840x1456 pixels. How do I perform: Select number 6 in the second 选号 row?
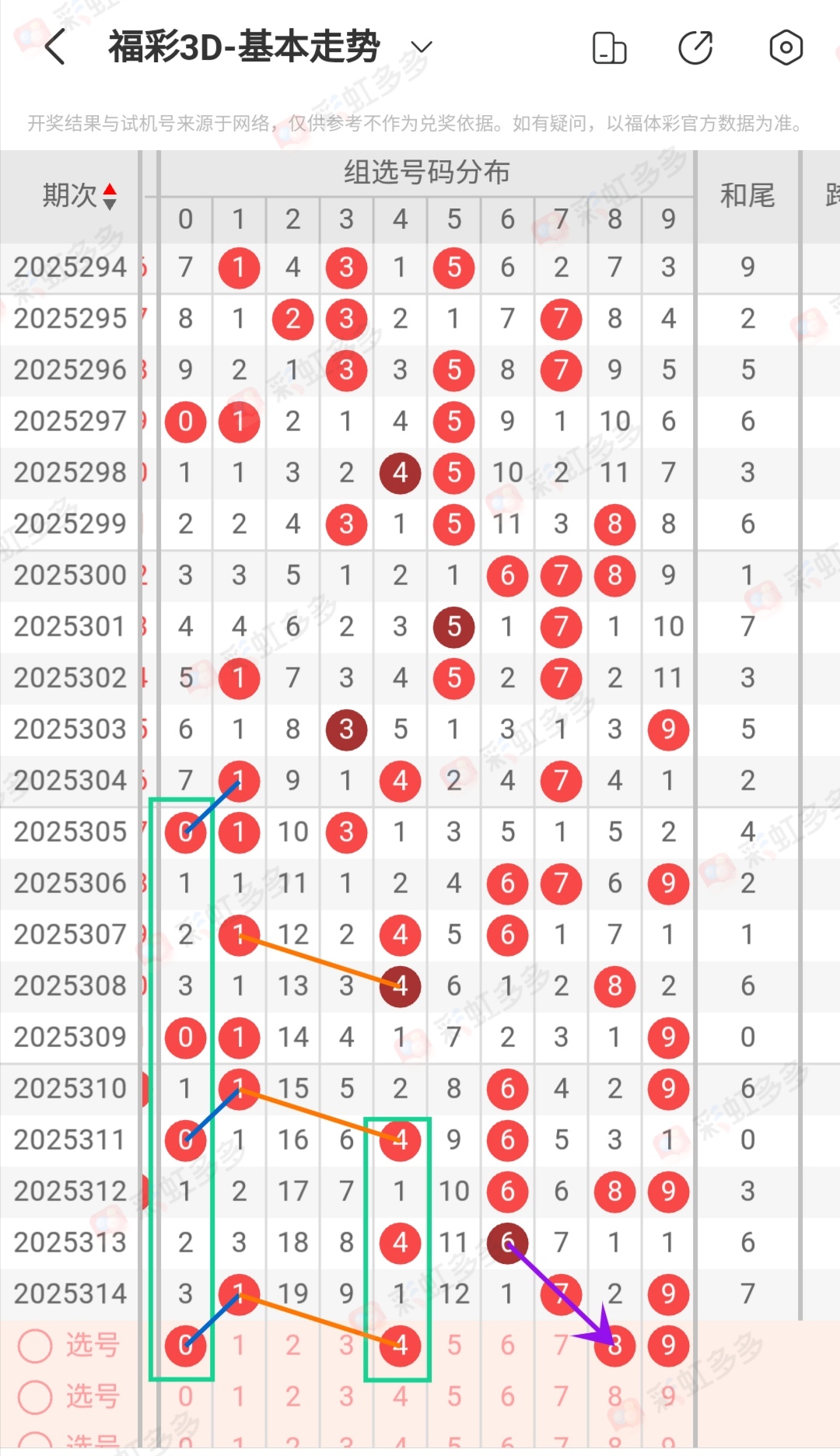click(x=507, y=1396)
